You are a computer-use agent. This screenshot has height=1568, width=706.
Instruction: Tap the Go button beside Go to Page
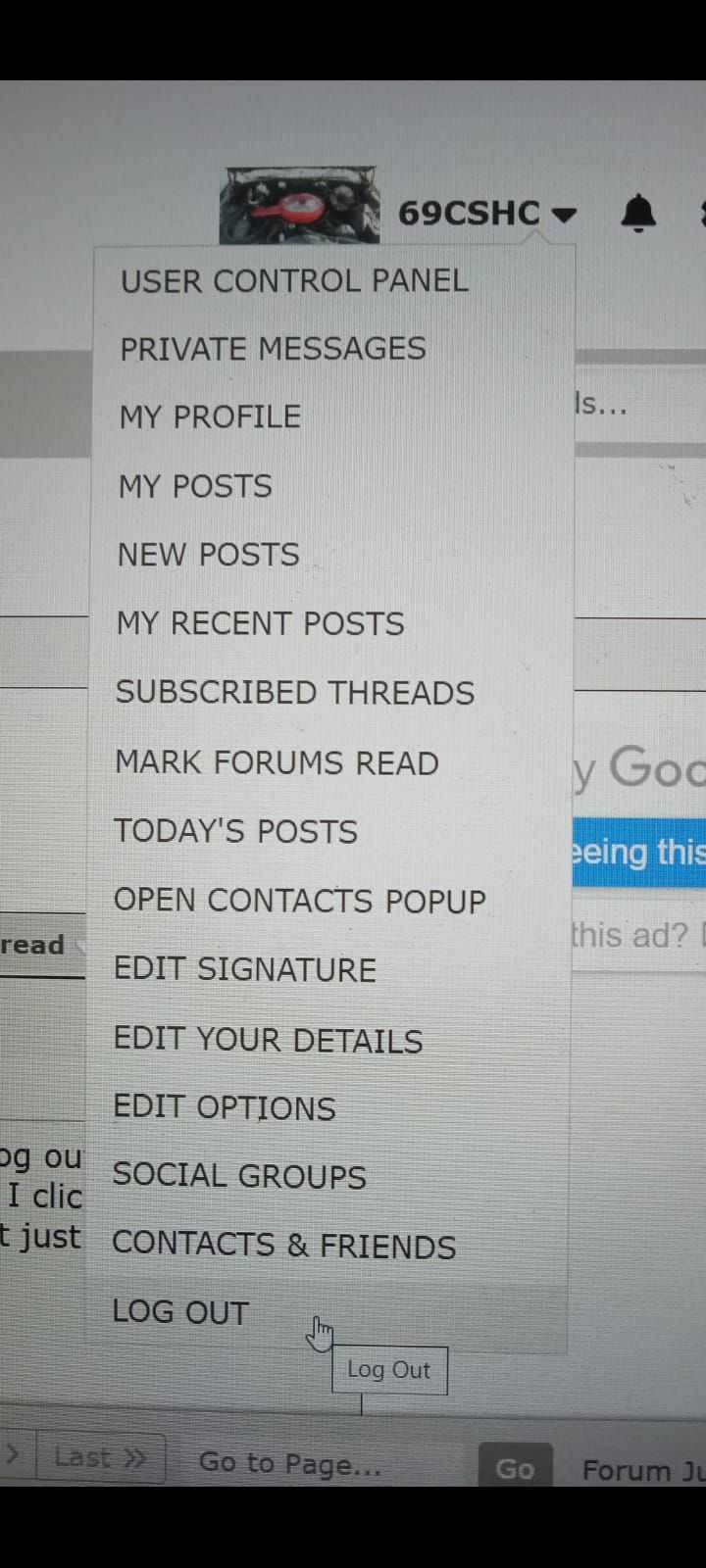[515, 1468]
